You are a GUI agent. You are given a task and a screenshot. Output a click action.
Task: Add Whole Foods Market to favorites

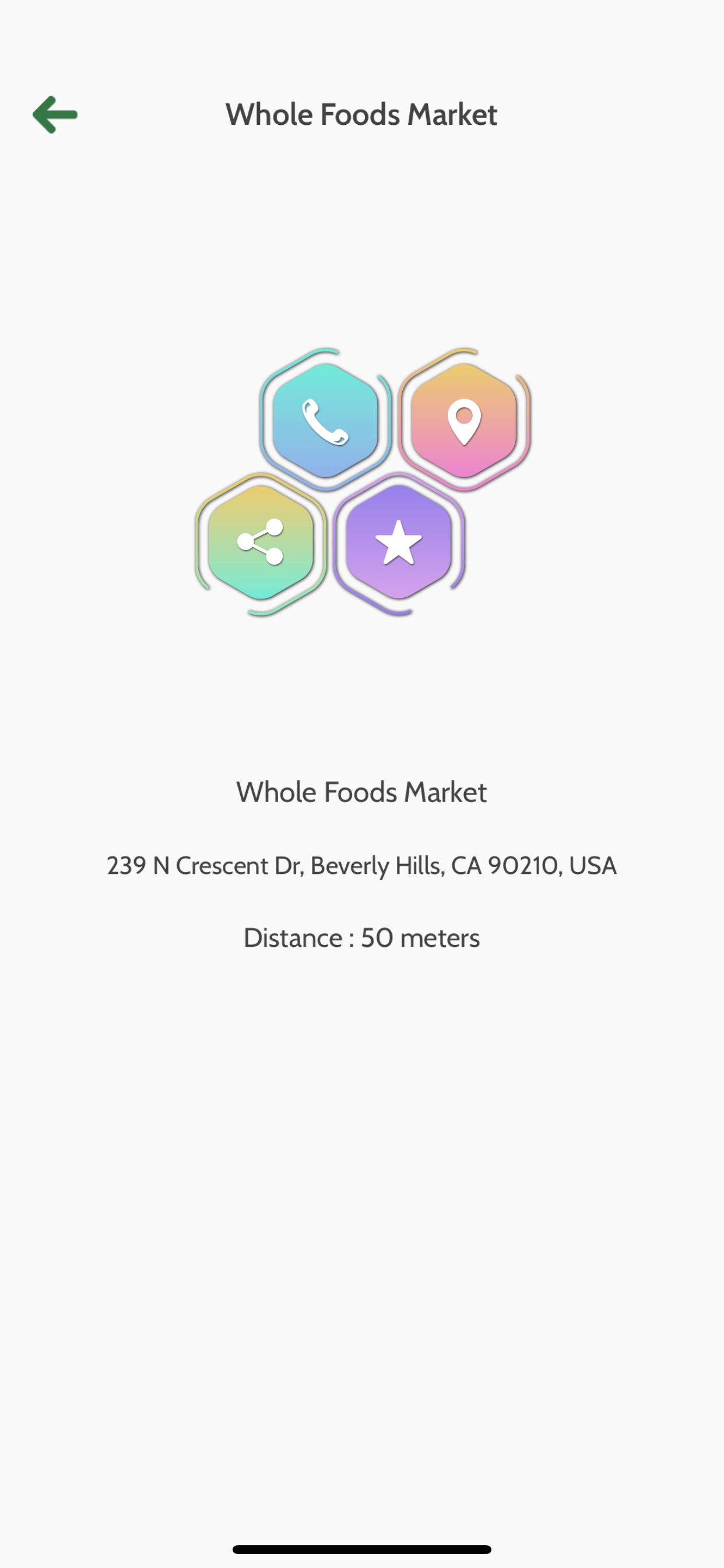coord(399,542)
